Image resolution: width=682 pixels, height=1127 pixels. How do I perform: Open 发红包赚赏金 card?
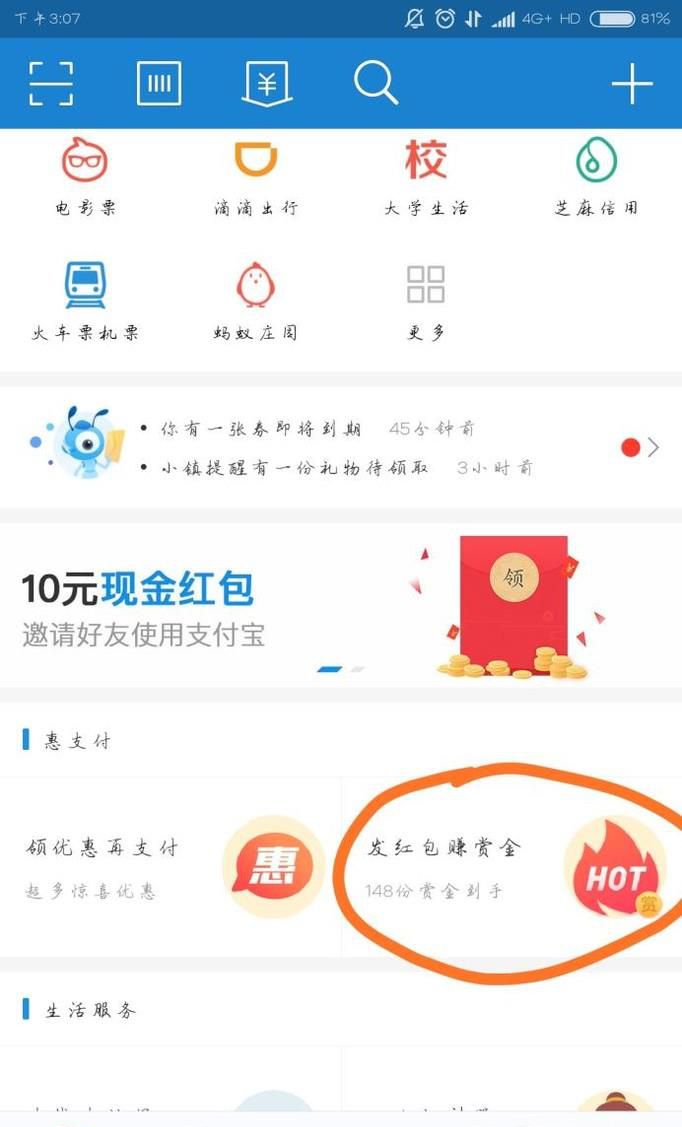click(510, 866)
